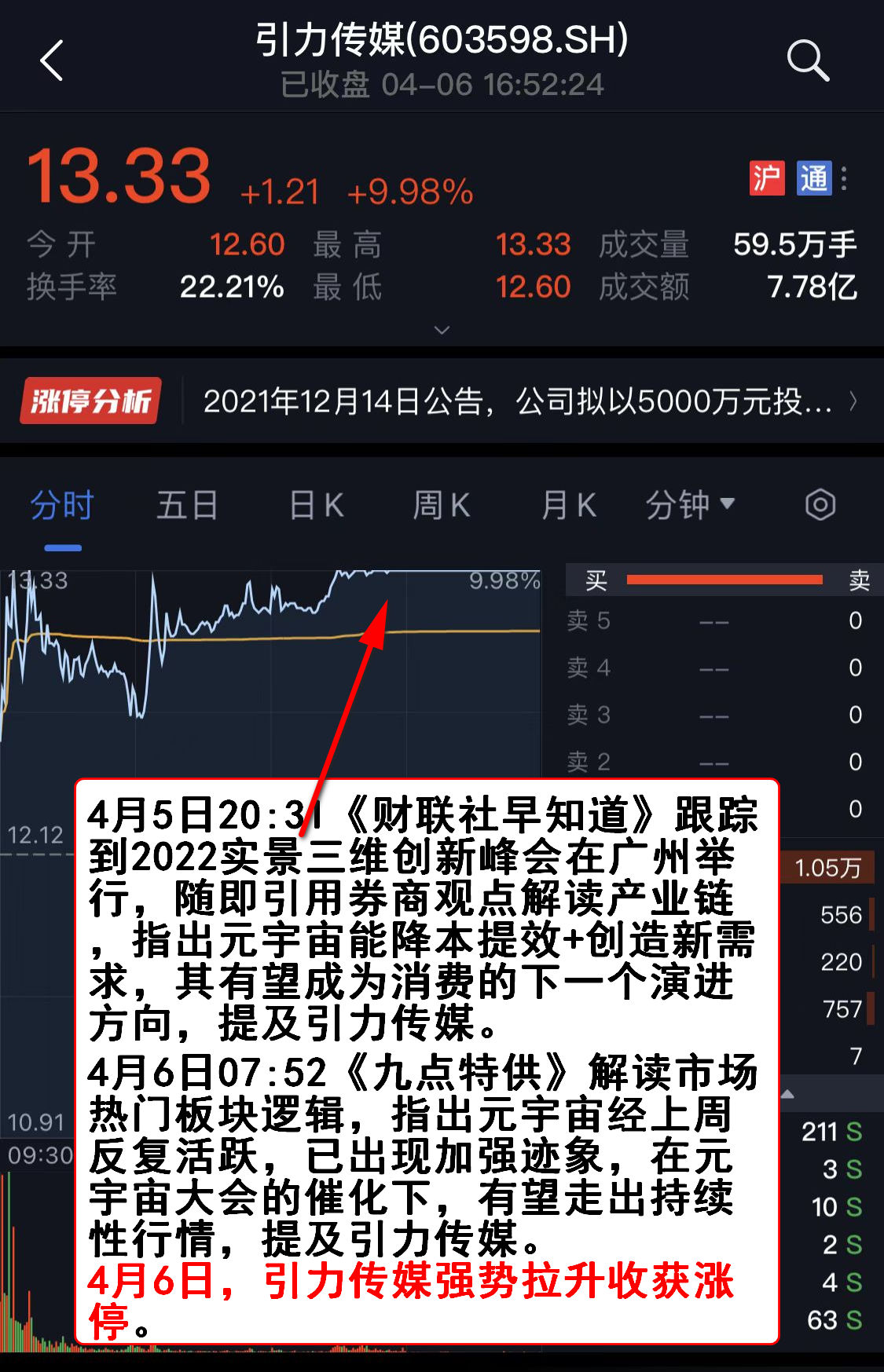This screenshot has width=884, height=1372.
Task: Expand more quote details with the chevron
Action: click(x=442, y=330)
